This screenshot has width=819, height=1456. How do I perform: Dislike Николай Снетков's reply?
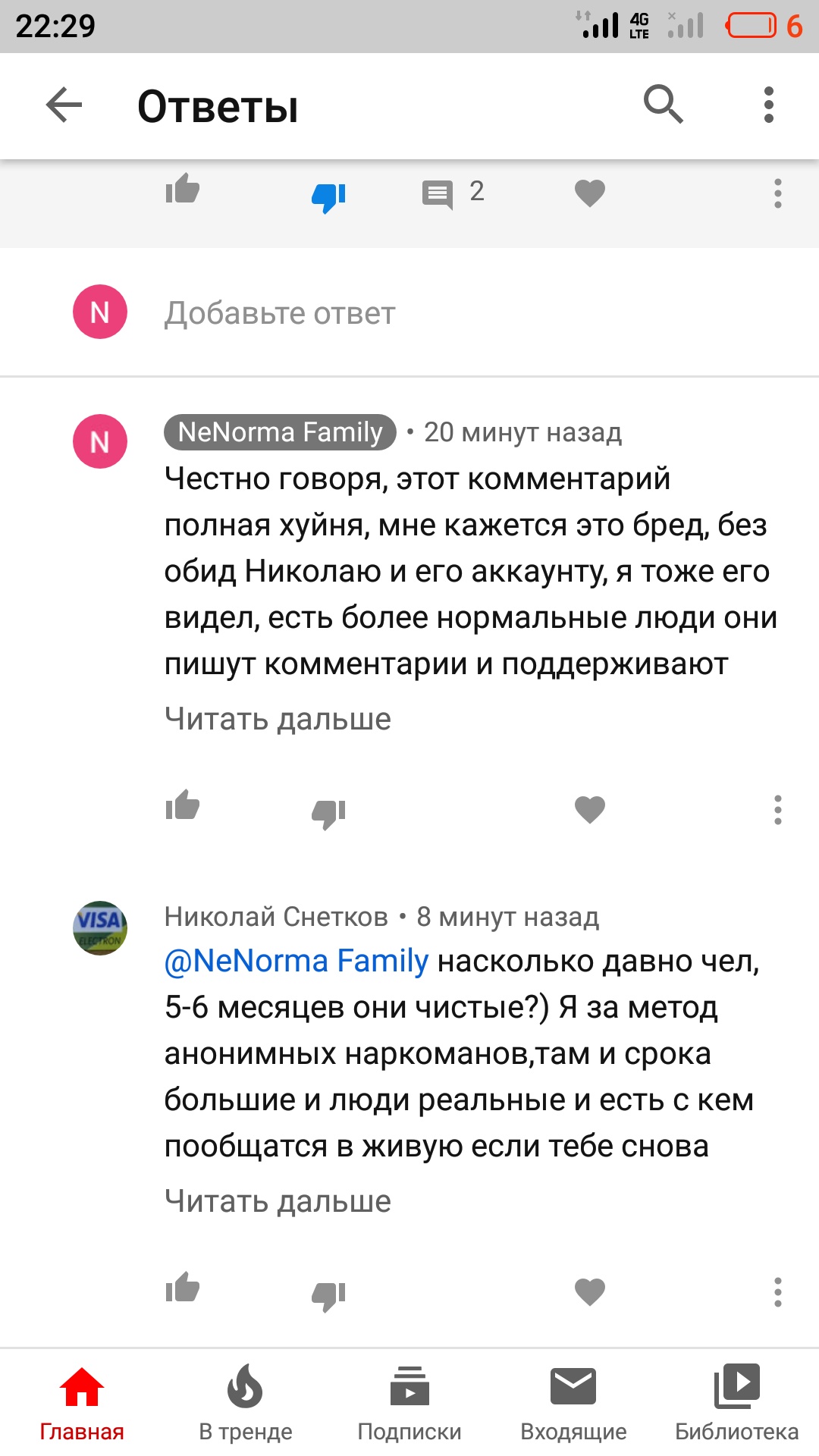tap(328, 1294)
